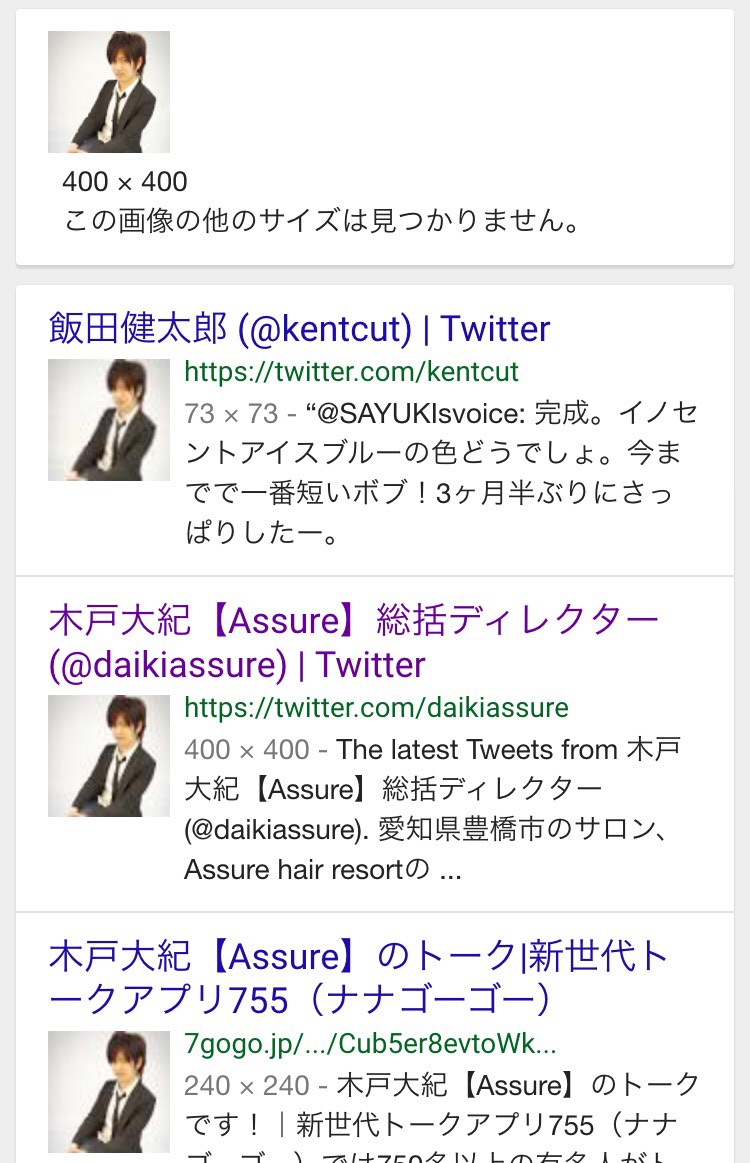This screenshot has width=750, height=1163.
Task: Open 木戸大紀【Assure】のトーク 755 result
Action: (x=358, y=978)
